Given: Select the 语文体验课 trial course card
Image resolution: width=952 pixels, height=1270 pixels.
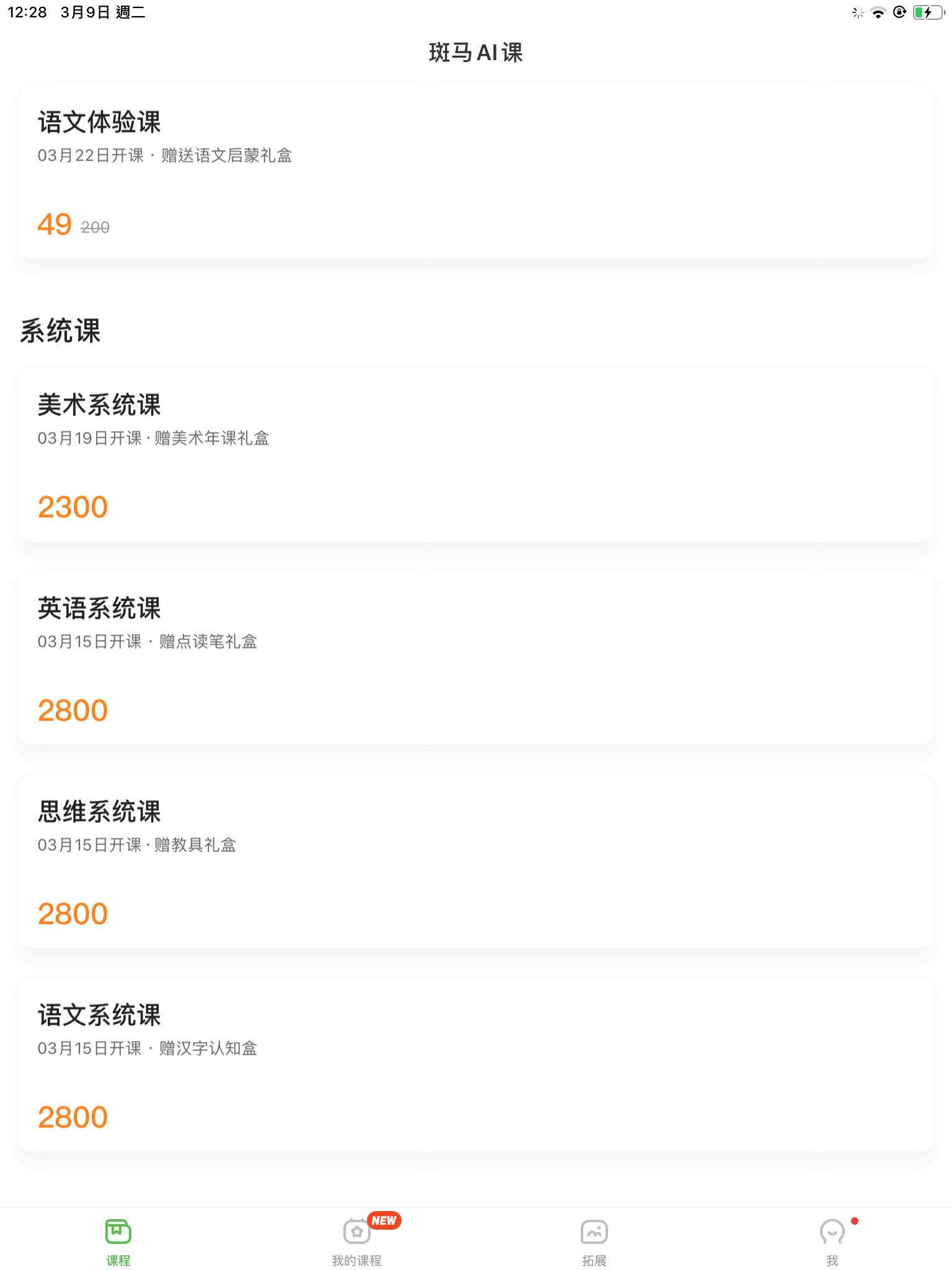Looking at the screenshot, I should [x=475, y=172].
